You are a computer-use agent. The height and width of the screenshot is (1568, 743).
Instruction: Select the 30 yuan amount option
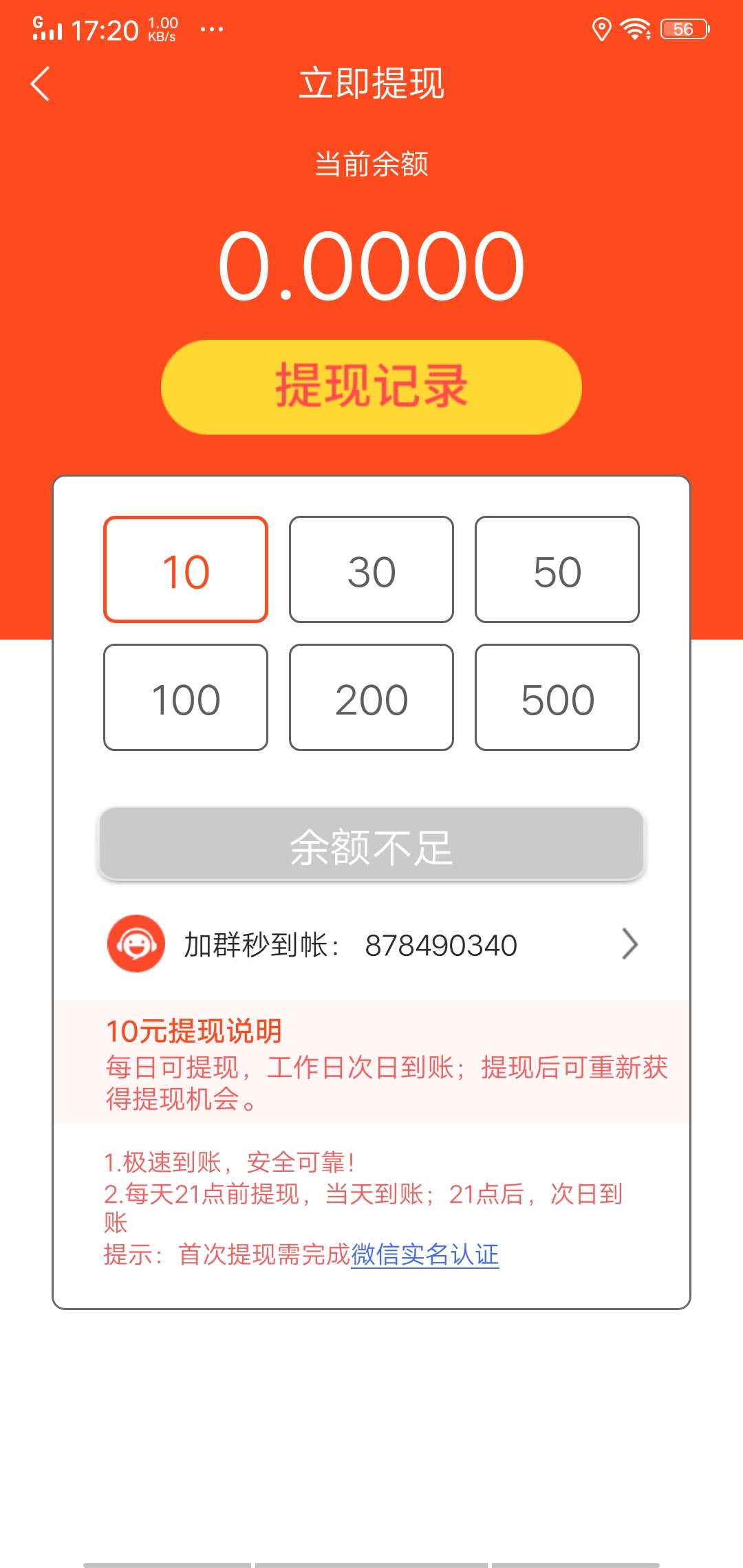coord(371,570)
